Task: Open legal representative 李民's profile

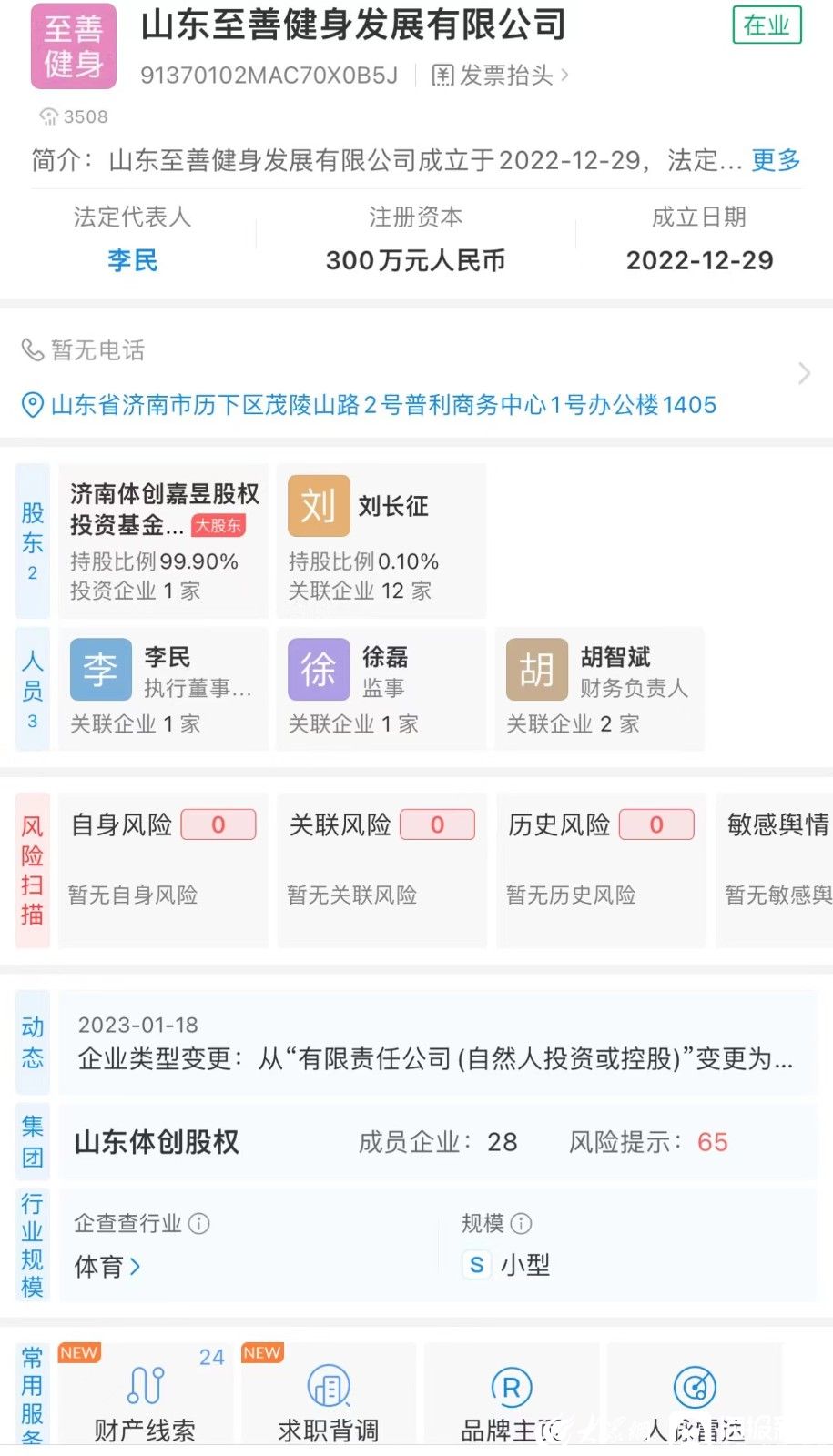Action: [133, 260]
